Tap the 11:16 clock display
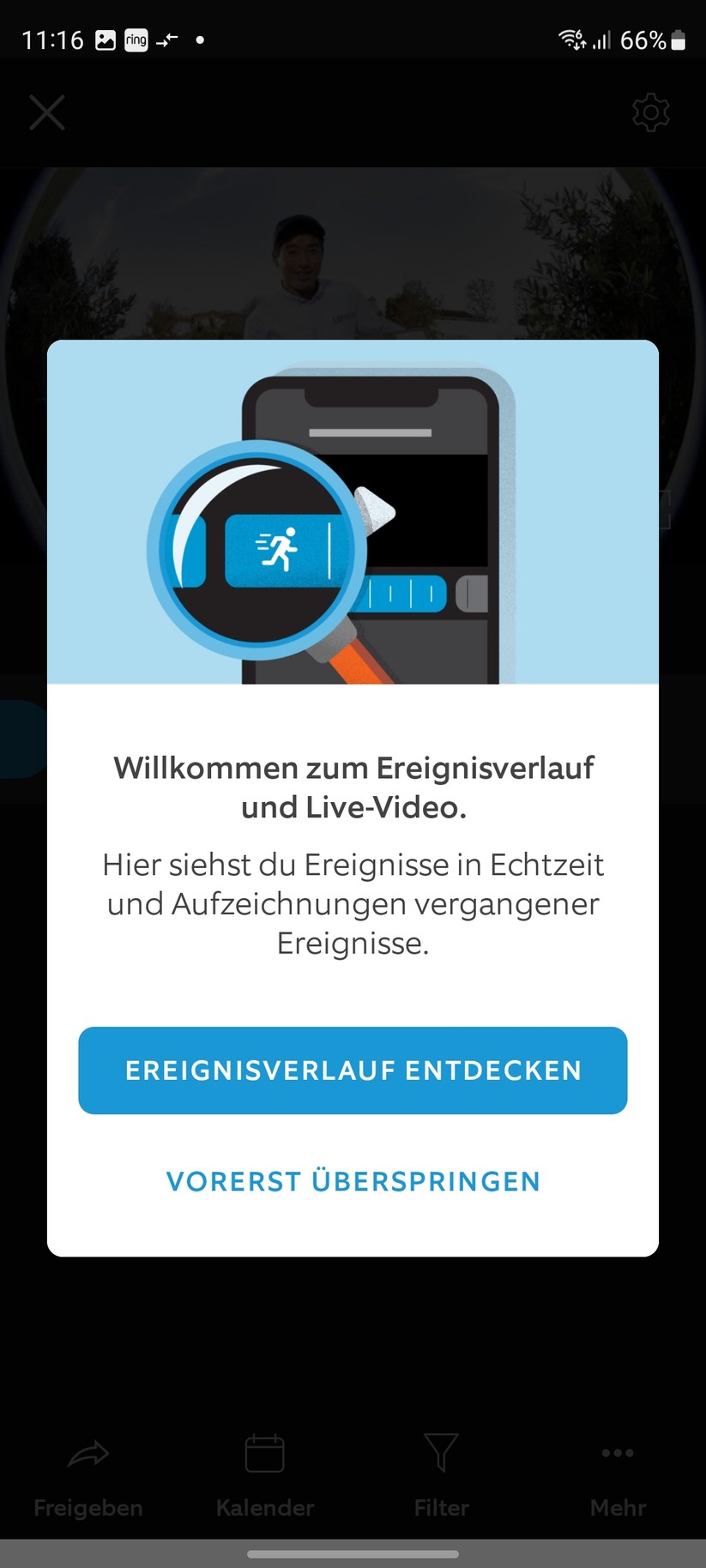The image size is (706, 1568). pyautogui.click(x=54, y=39)
